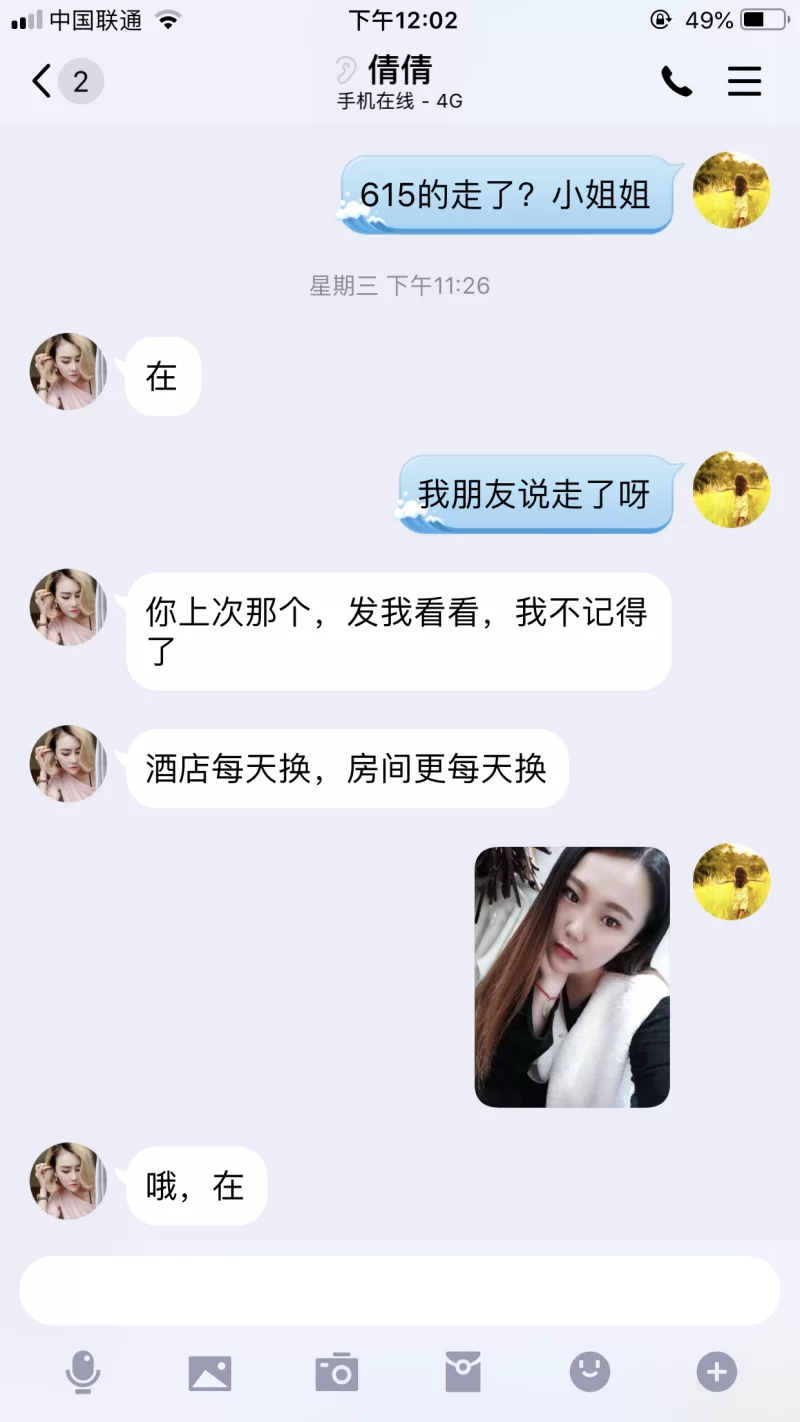800x1422 pixels.
Task: Open the photo gallery picker
Action: tap(210, 1372)
